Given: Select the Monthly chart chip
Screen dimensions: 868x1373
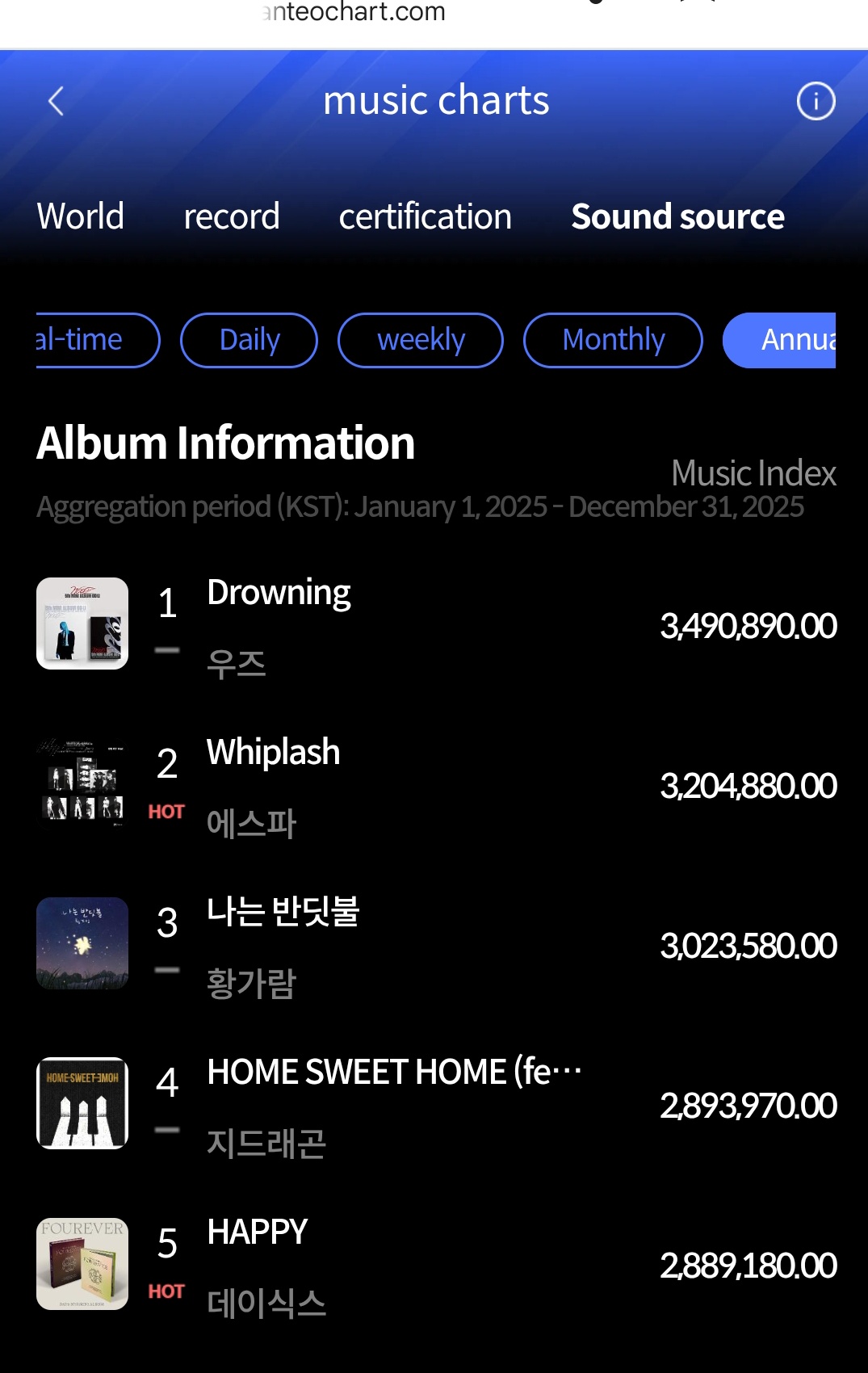Looking at the screenshot, I should tap(613, 340).
